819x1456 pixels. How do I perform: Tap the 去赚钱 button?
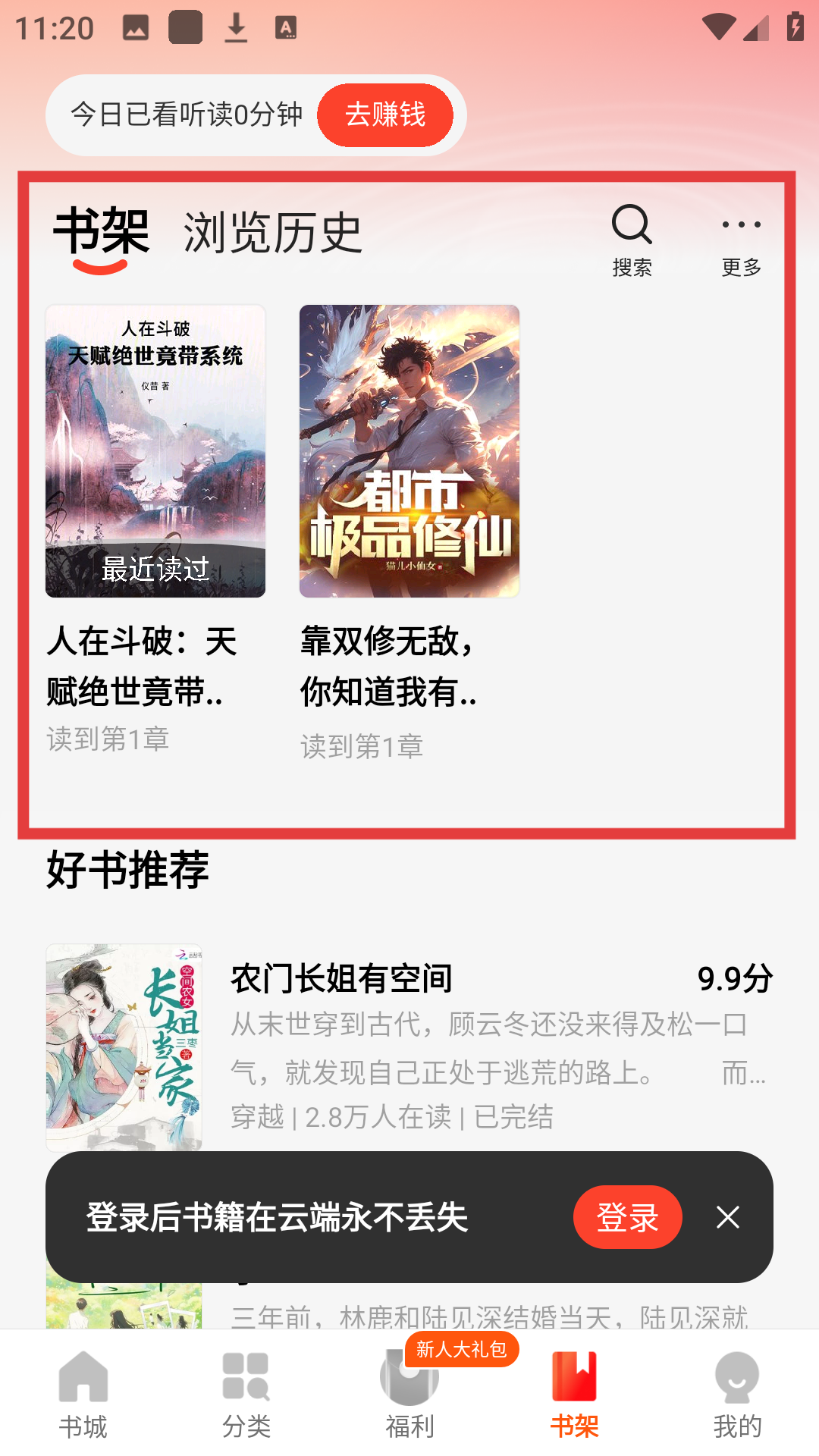click(x=384, y=115)
